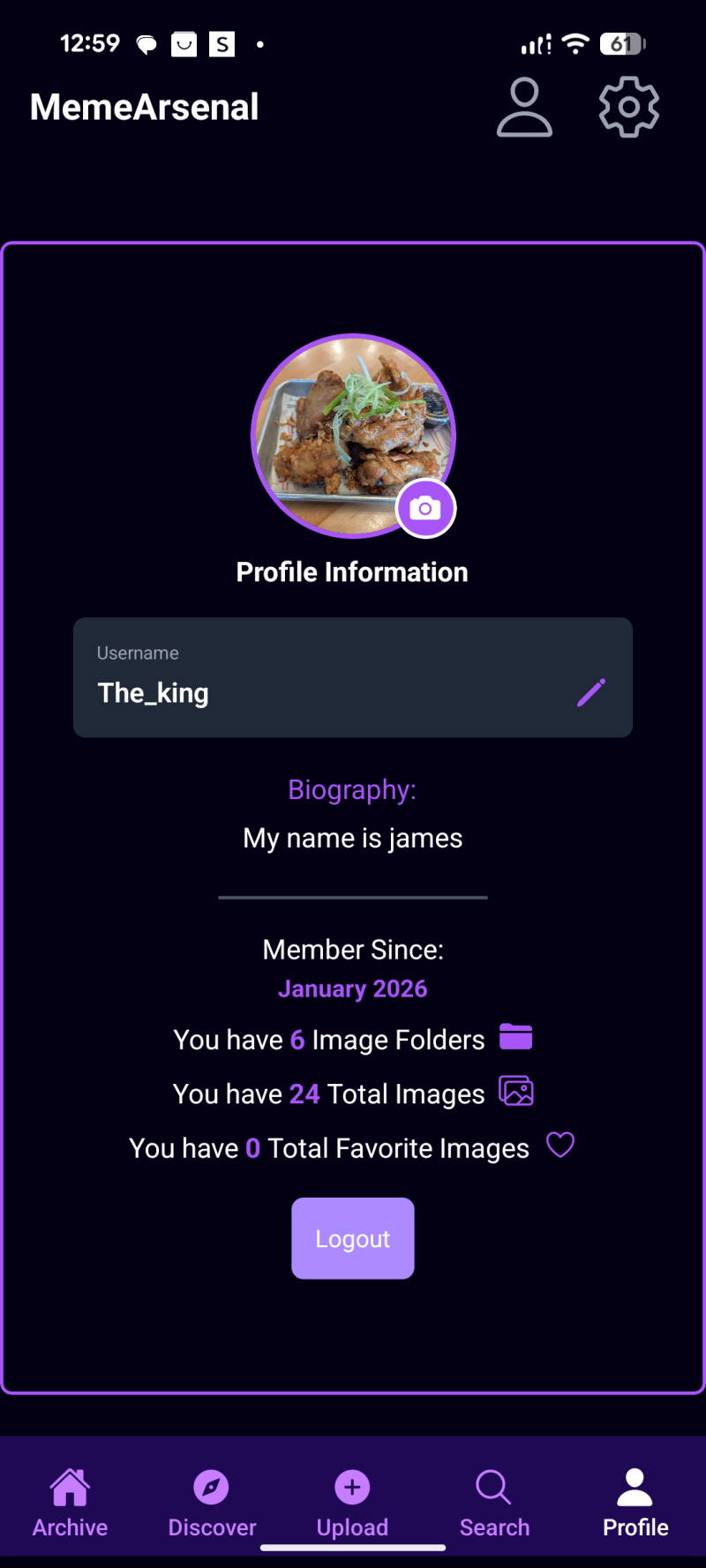Change profile photo with camera button
The width and height of the screenshot is (706, 1568).
(425, 509)
